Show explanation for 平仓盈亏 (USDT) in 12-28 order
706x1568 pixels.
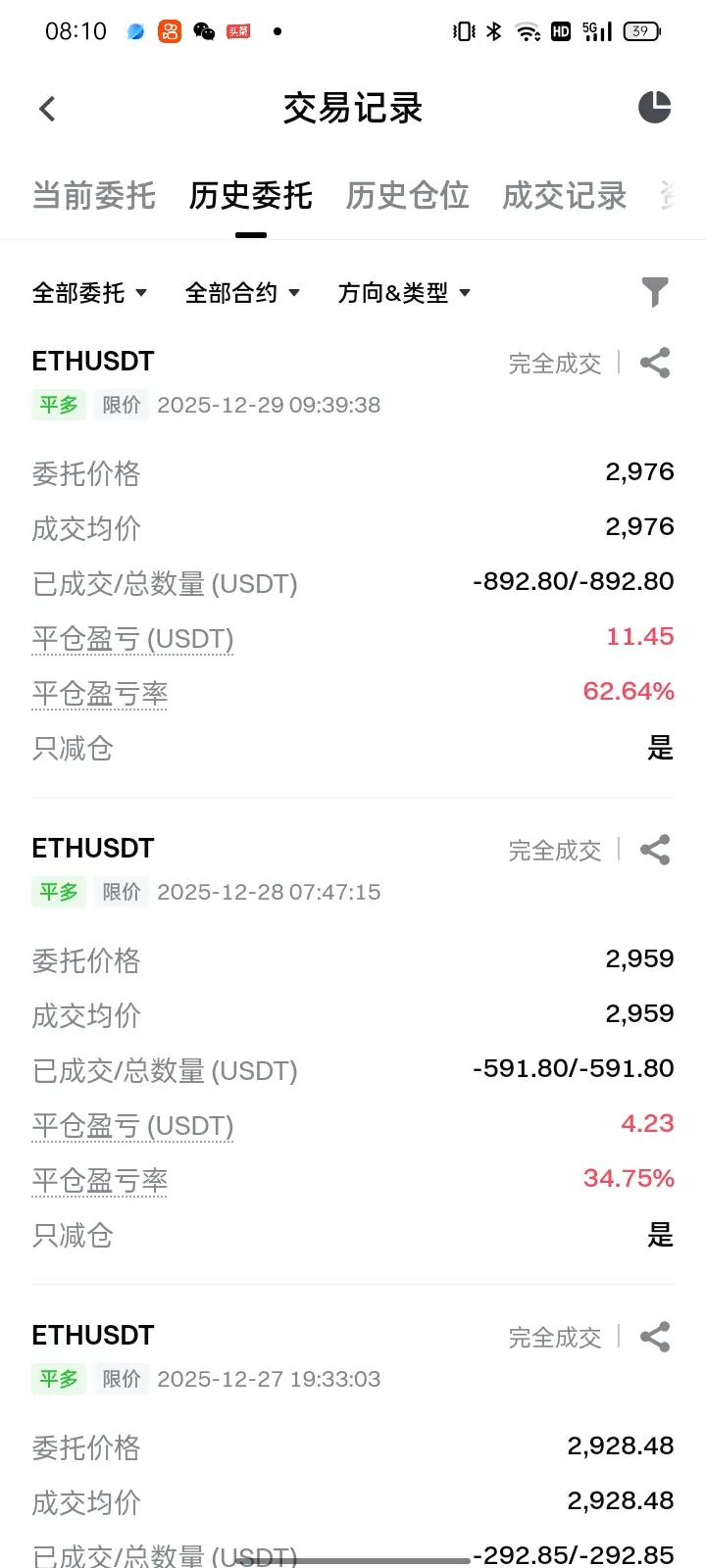click(132, 1126)
